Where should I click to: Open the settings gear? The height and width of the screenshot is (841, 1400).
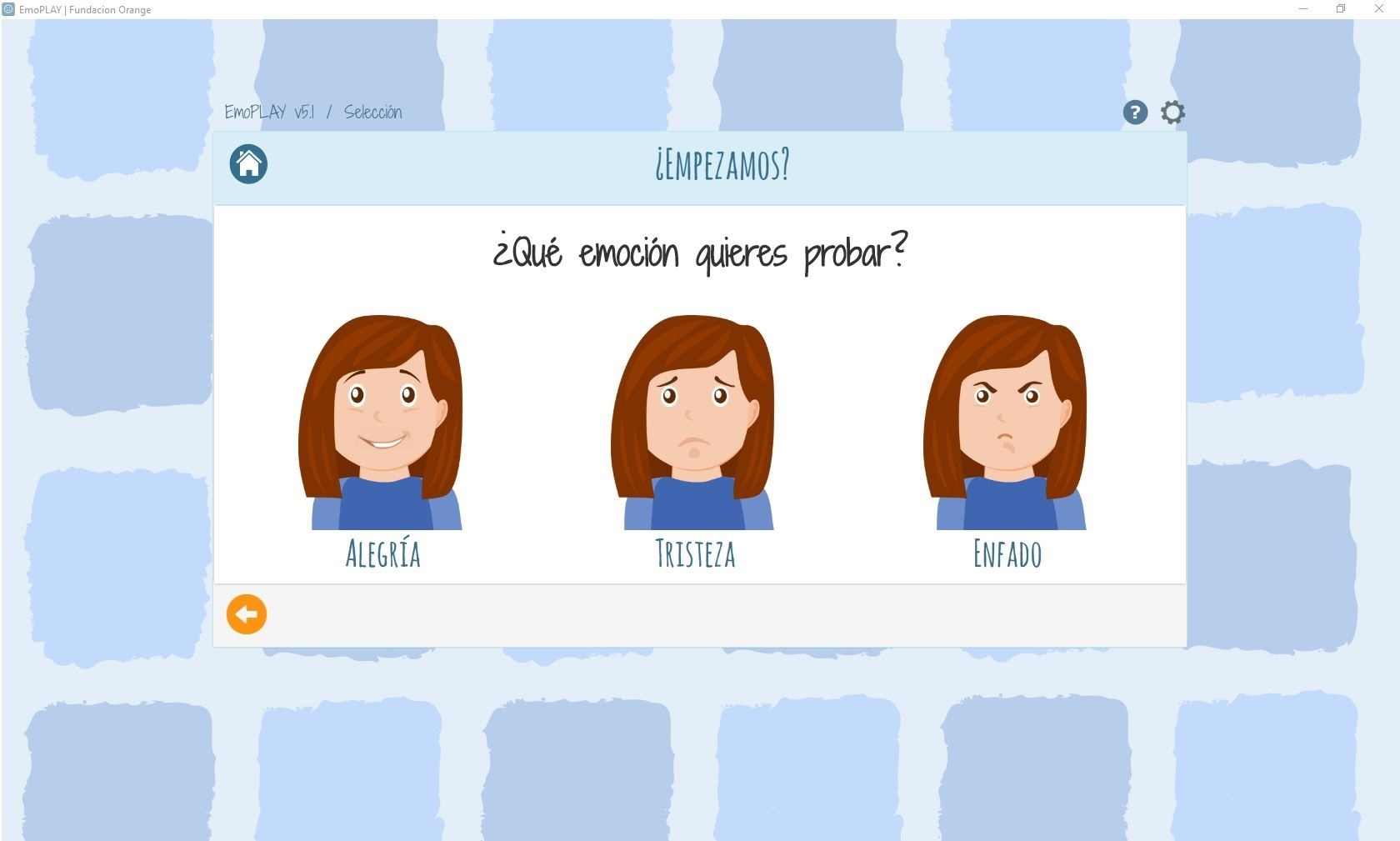coord(1172,113)
